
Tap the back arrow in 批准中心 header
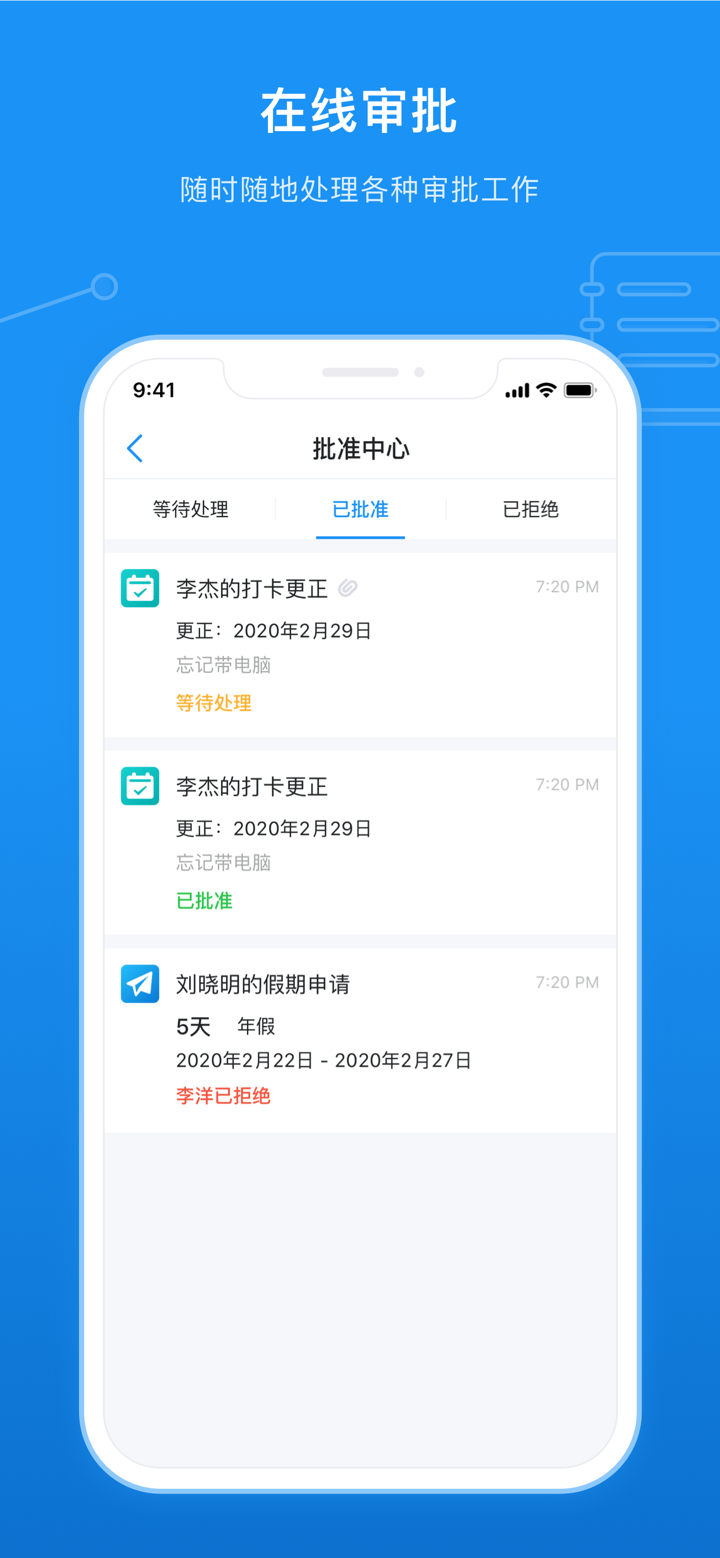coord(135,448)
